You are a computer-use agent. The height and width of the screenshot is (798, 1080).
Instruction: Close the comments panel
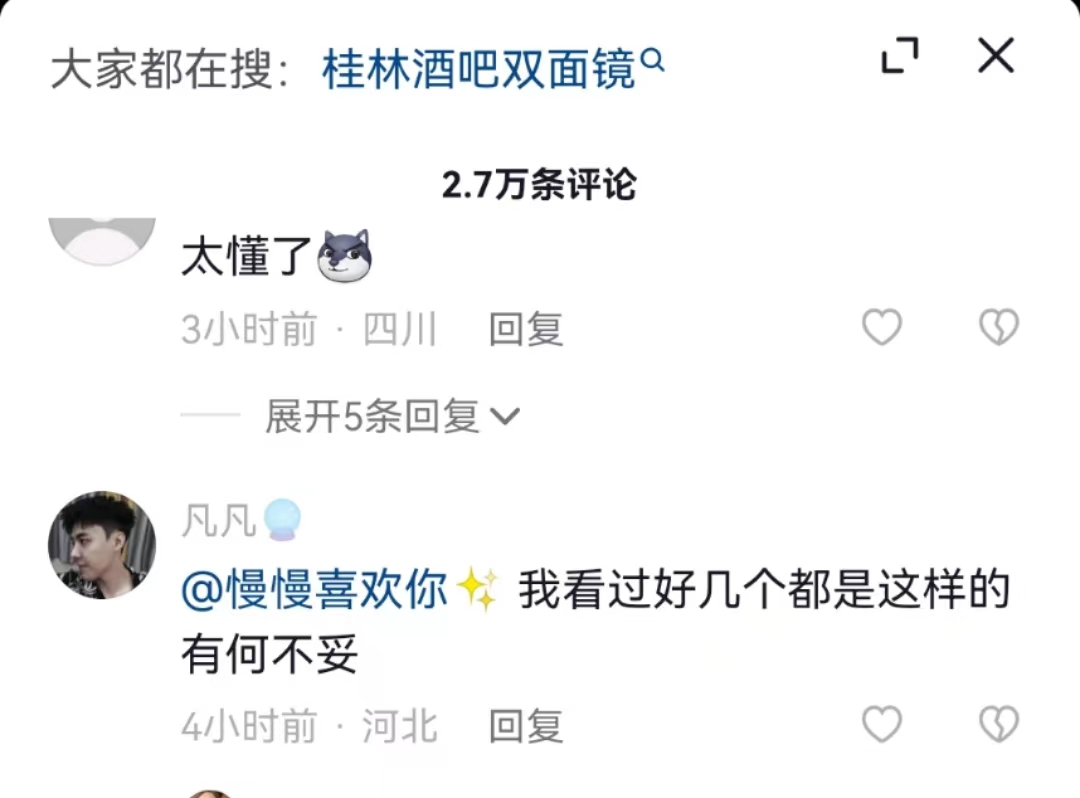995,56
